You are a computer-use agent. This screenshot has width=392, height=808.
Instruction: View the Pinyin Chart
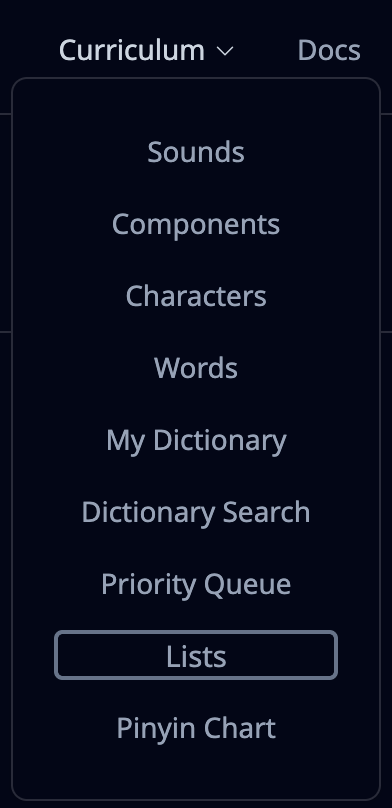(x=196, y=728)
